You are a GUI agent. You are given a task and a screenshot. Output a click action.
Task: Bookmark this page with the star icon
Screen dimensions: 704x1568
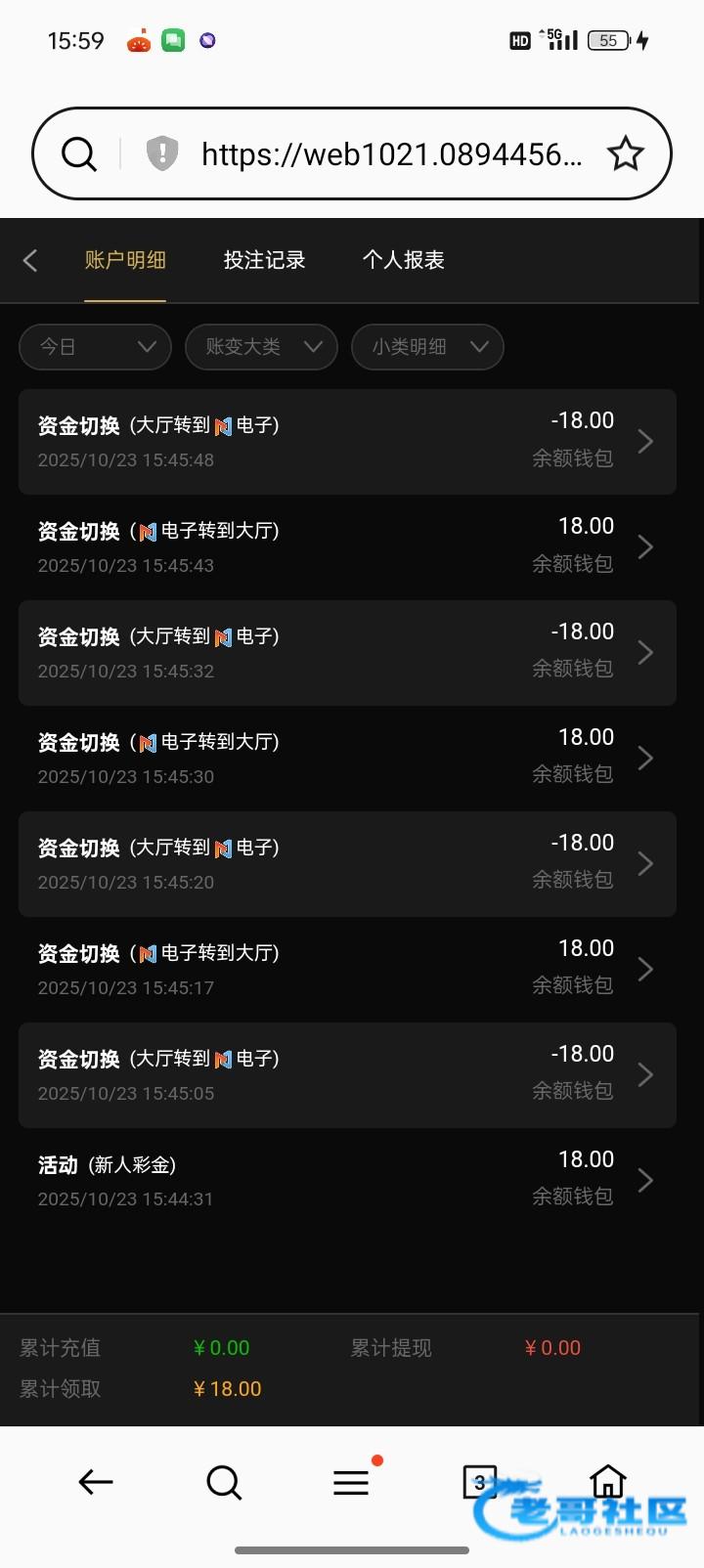[x=626, y=154]
